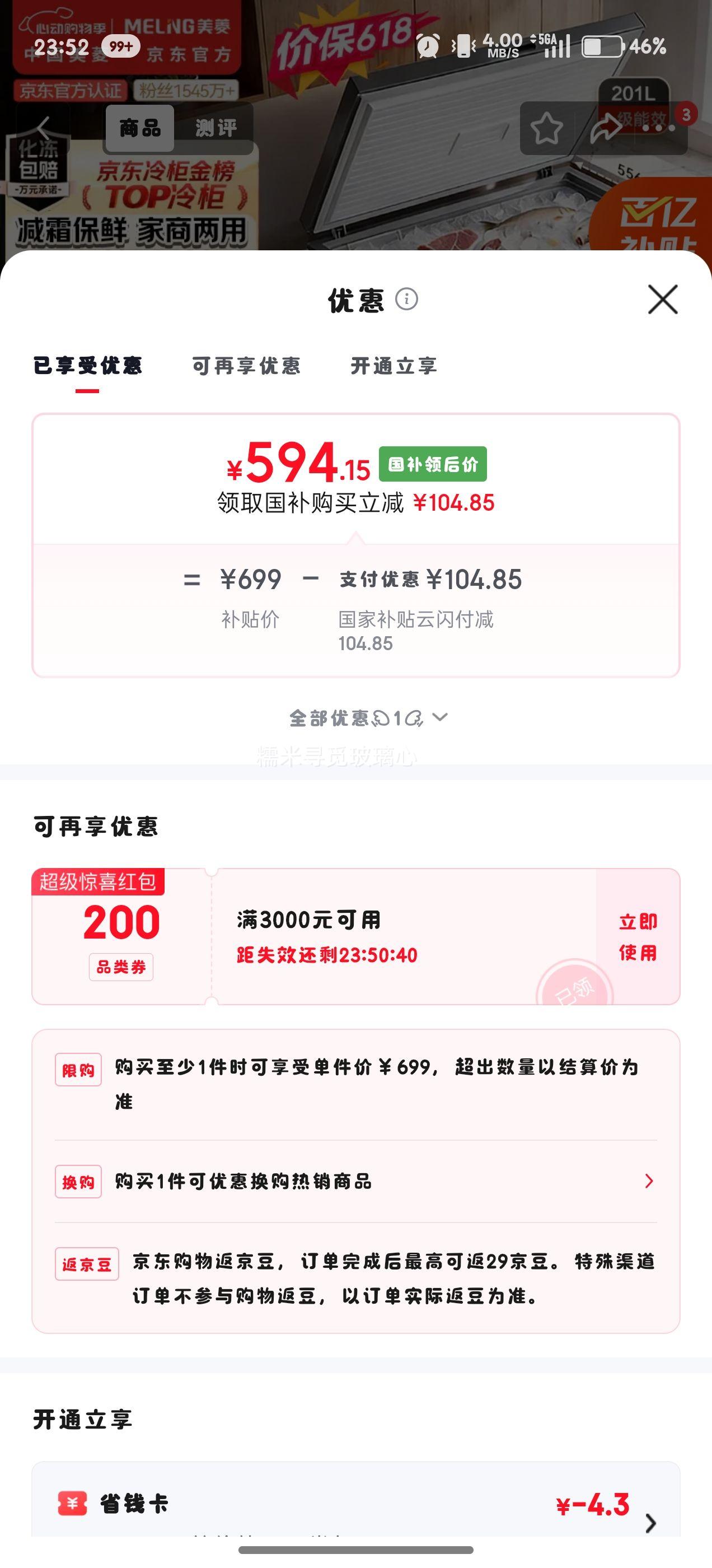Switch to the 开通立享 tab

pyautogui.click(x=394, y=365)
